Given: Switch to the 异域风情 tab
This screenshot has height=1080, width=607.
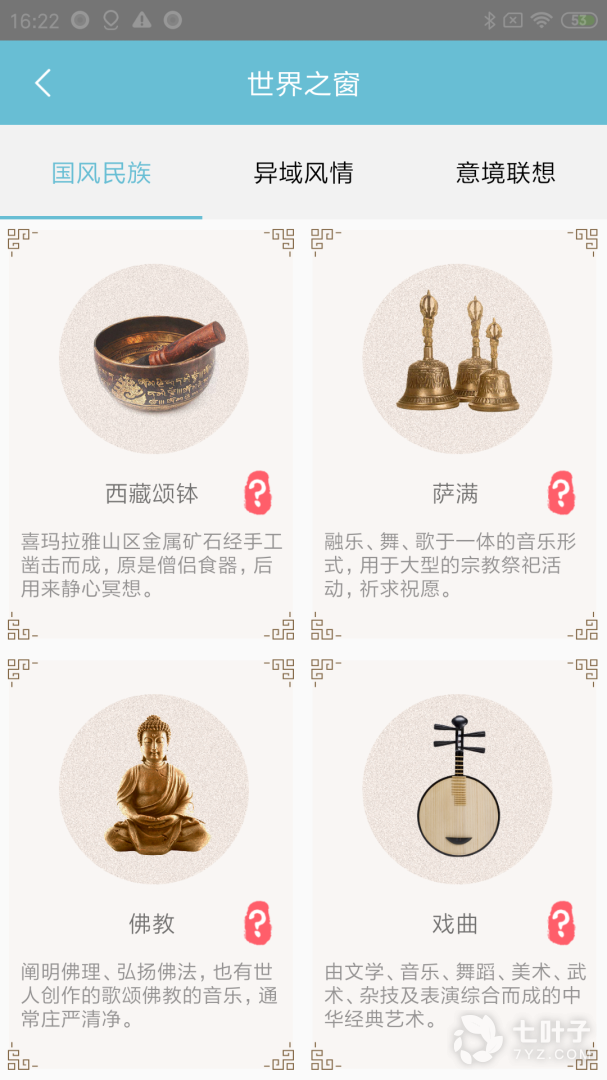Looking at the screenshot, I should [x=303, y=173].
